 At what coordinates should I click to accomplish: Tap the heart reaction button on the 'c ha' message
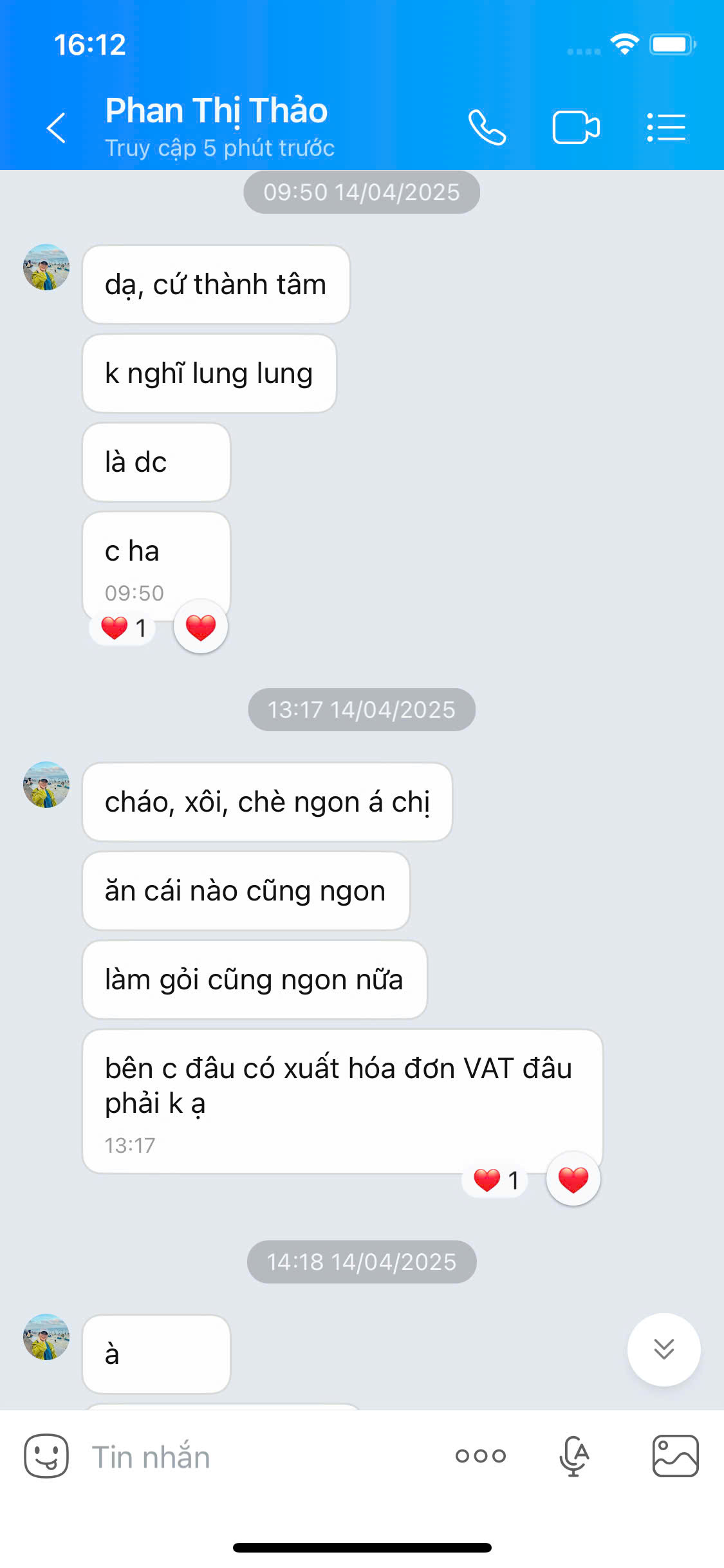click(x=201, y=627)
